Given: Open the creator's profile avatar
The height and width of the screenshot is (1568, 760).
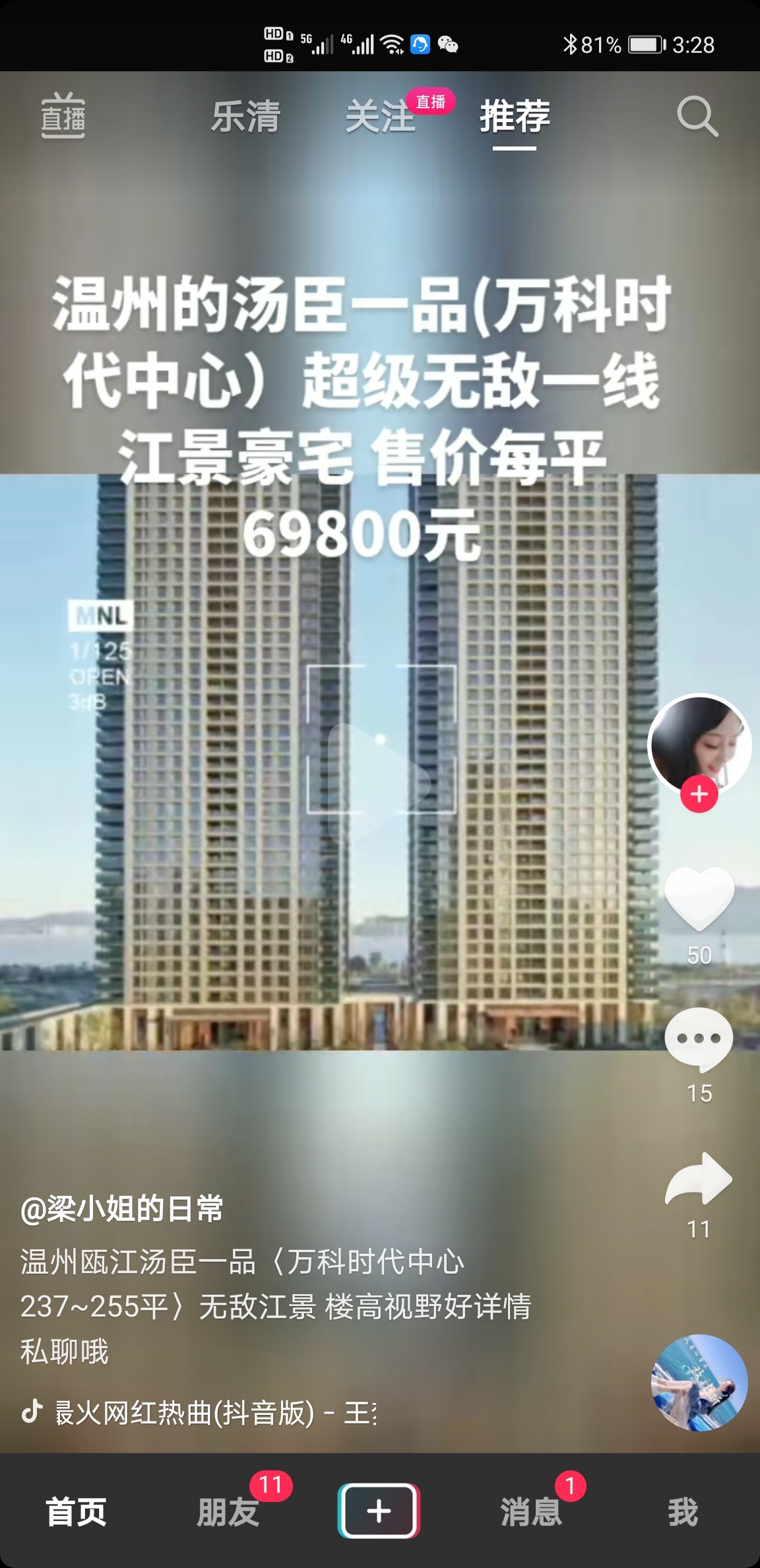Looking at the screenshot, I should pyautogui.click(x=699, y=744).
